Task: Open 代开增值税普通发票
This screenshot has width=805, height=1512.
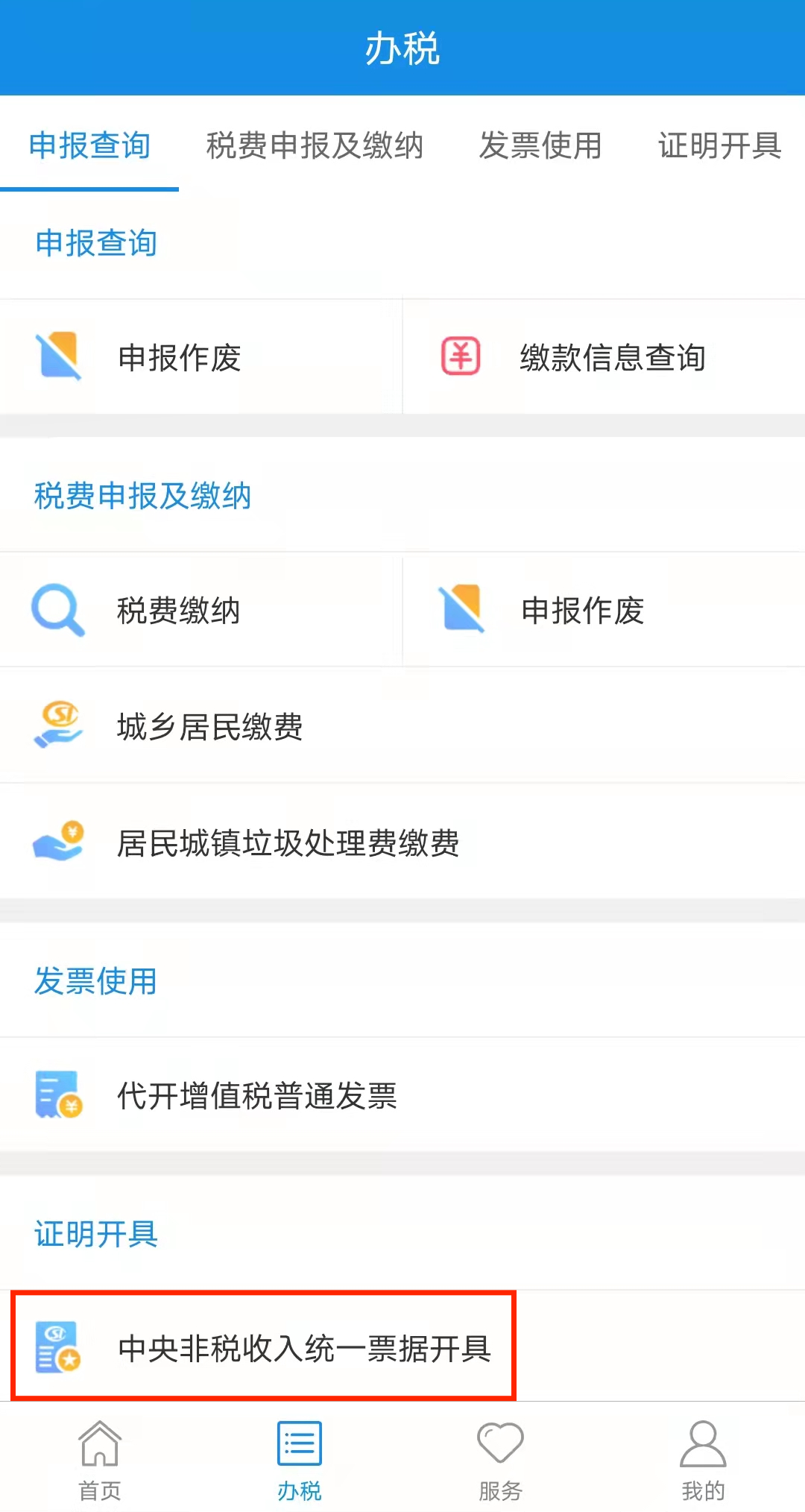Action: [402, 1095]
